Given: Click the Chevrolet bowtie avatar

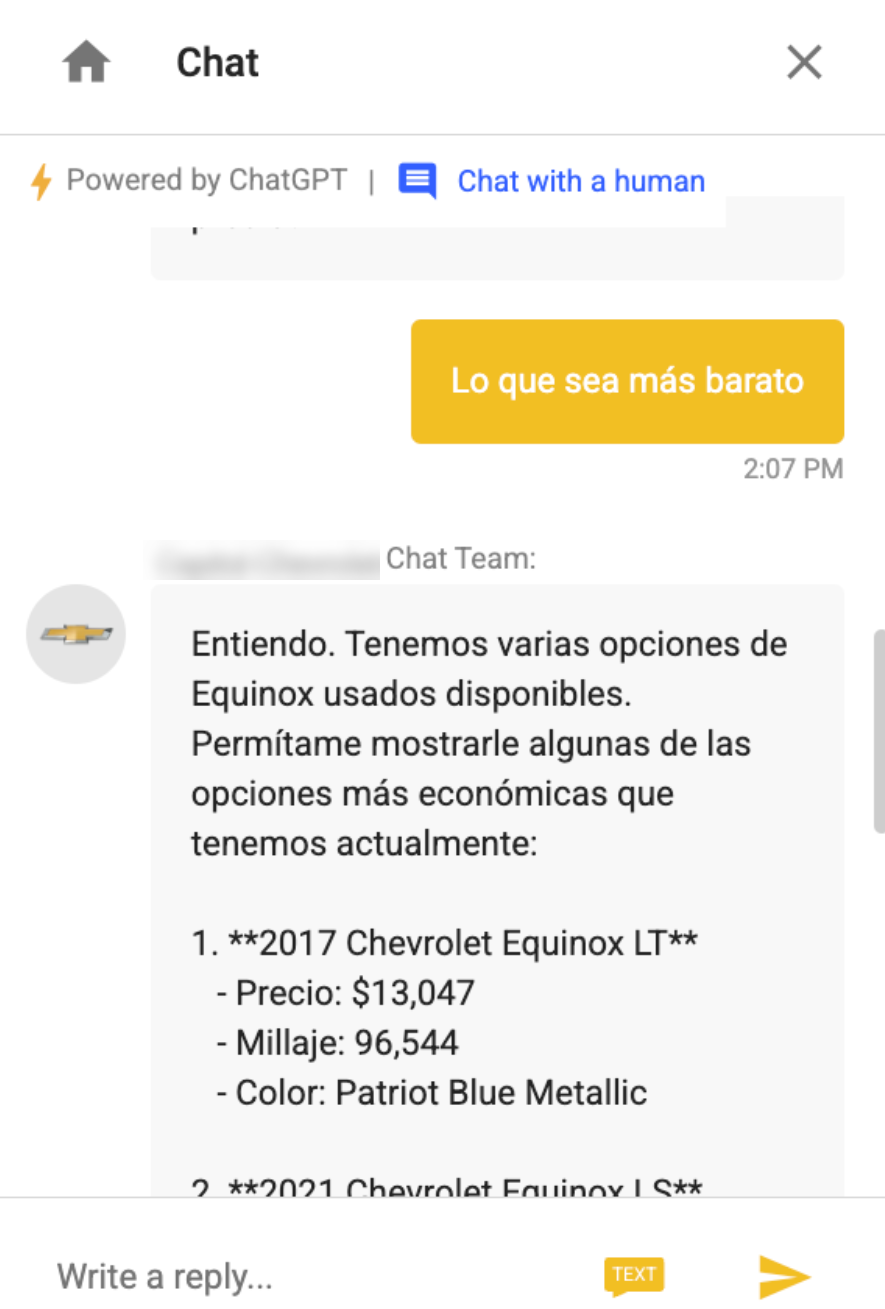Looking at the screenshot, I should pos(75,634).
